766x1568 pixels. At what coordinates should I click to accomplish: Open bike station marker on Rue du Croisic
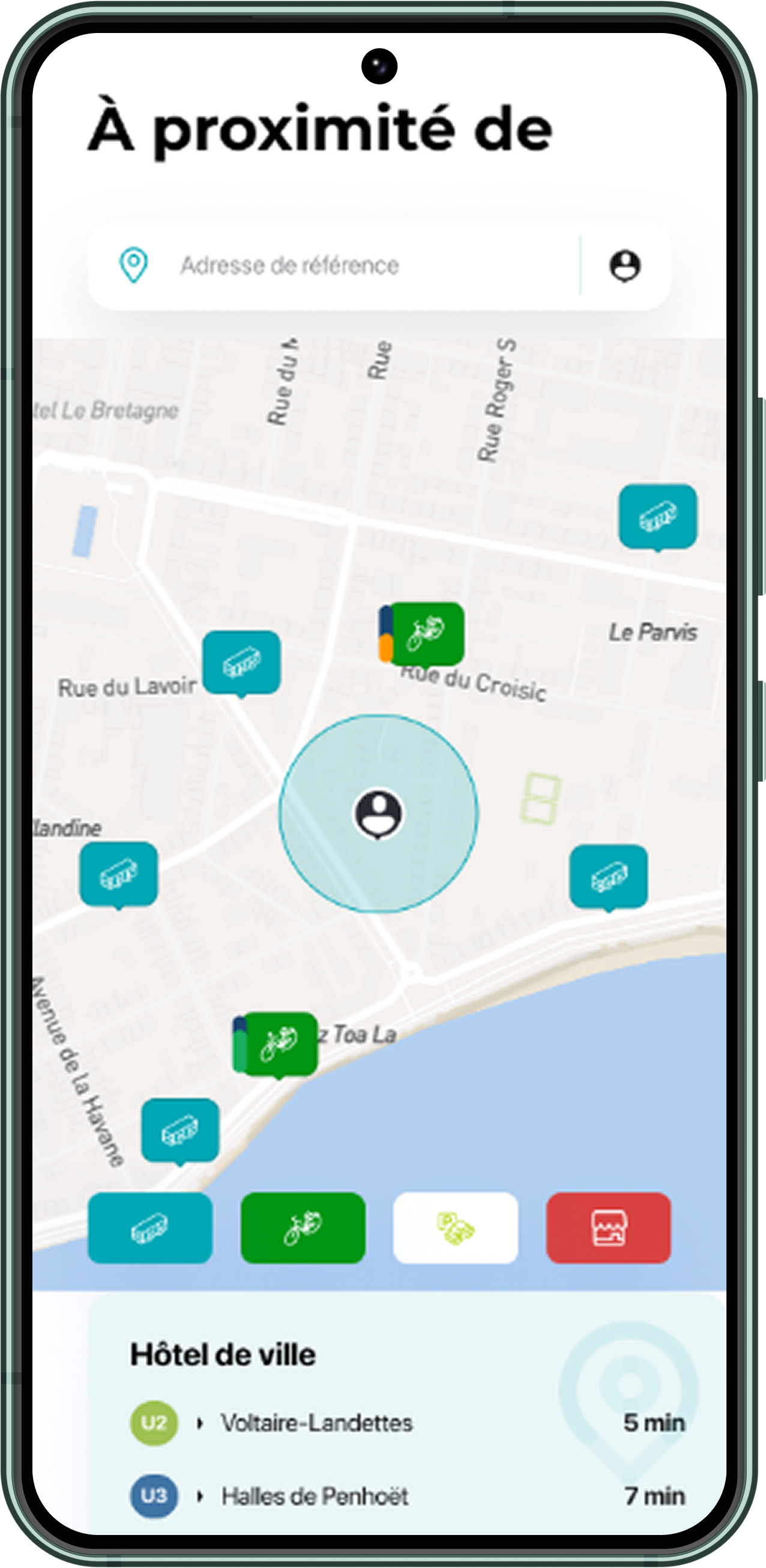coord(426,634)
